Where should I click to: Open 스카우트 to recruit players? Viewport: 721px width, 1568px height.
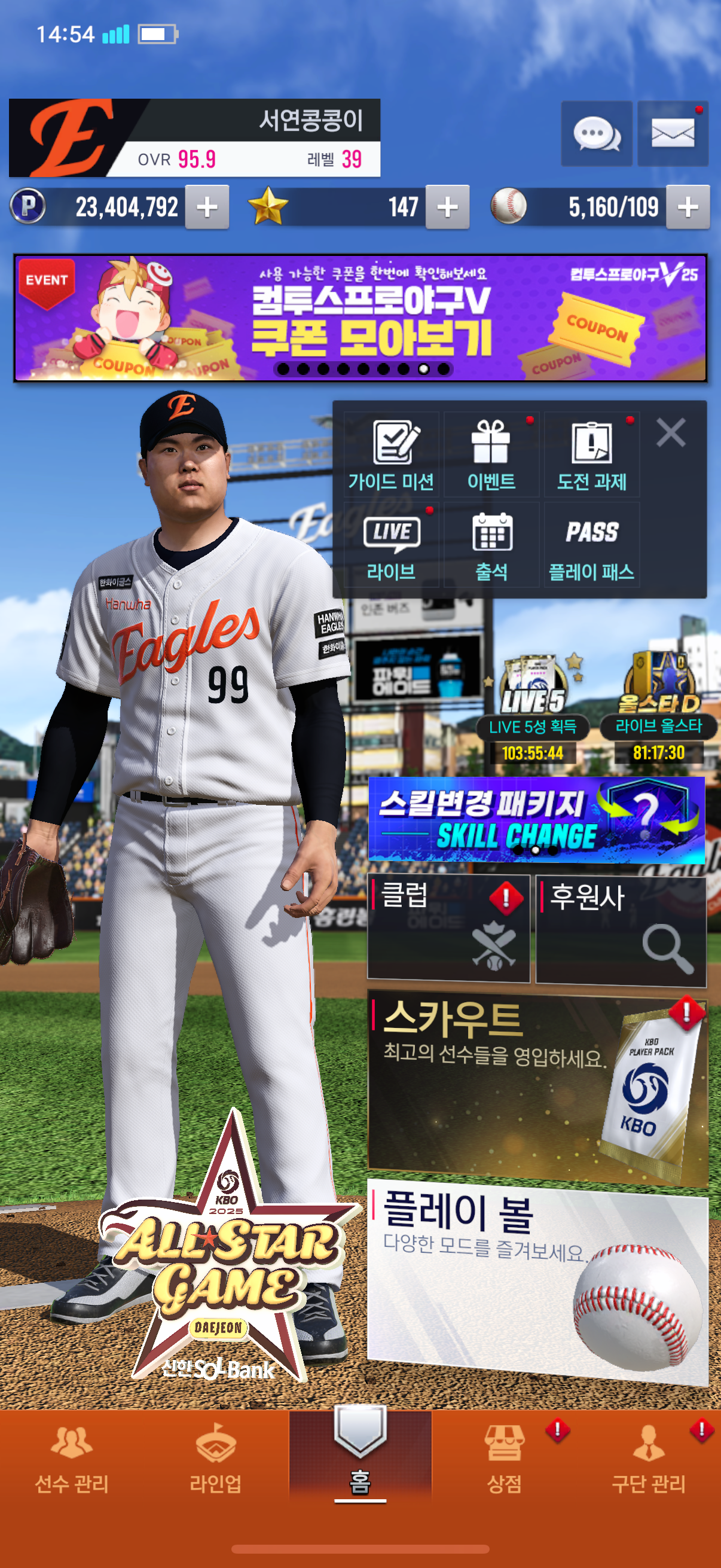[537, 1090]
